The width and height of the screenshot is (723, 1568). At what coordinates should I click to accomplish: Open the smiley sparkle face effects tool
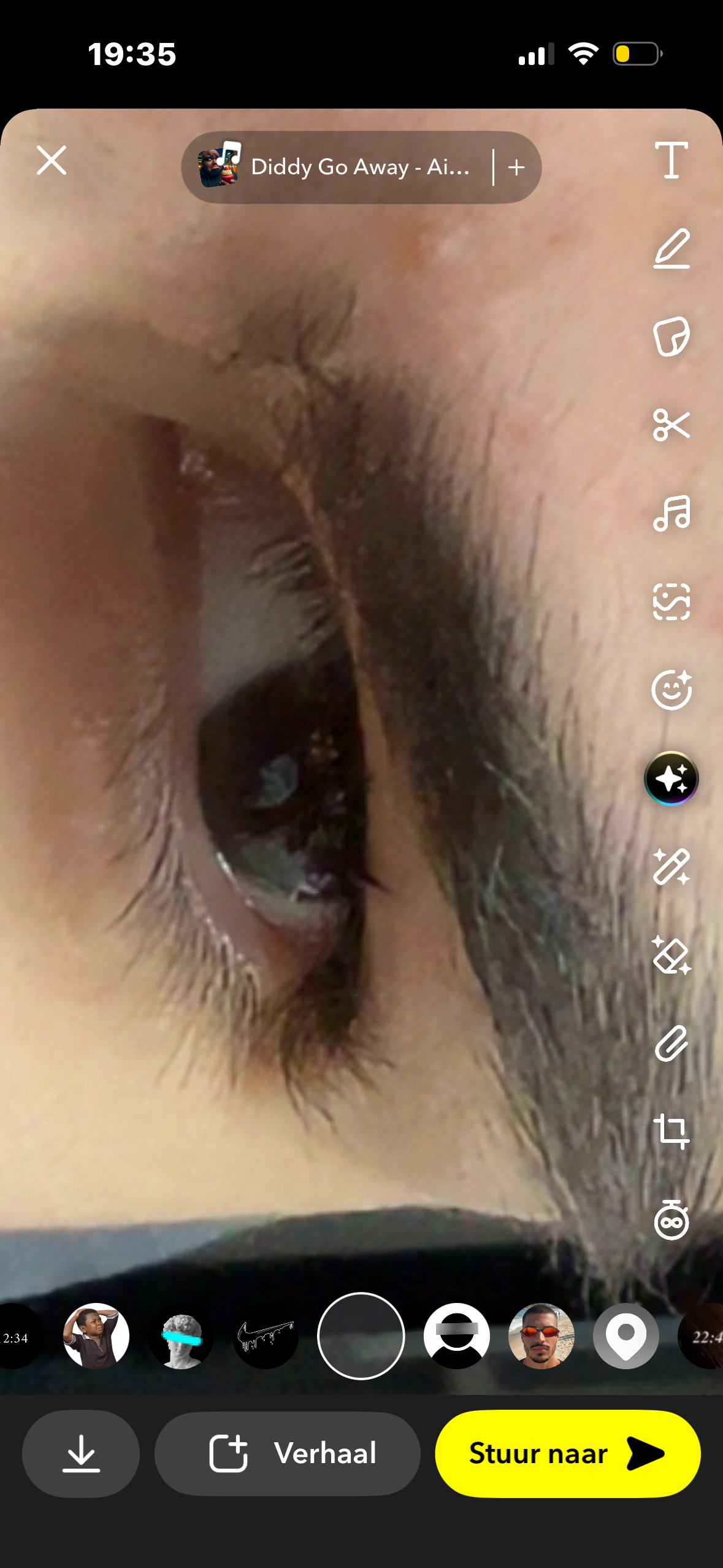point(671,690)
